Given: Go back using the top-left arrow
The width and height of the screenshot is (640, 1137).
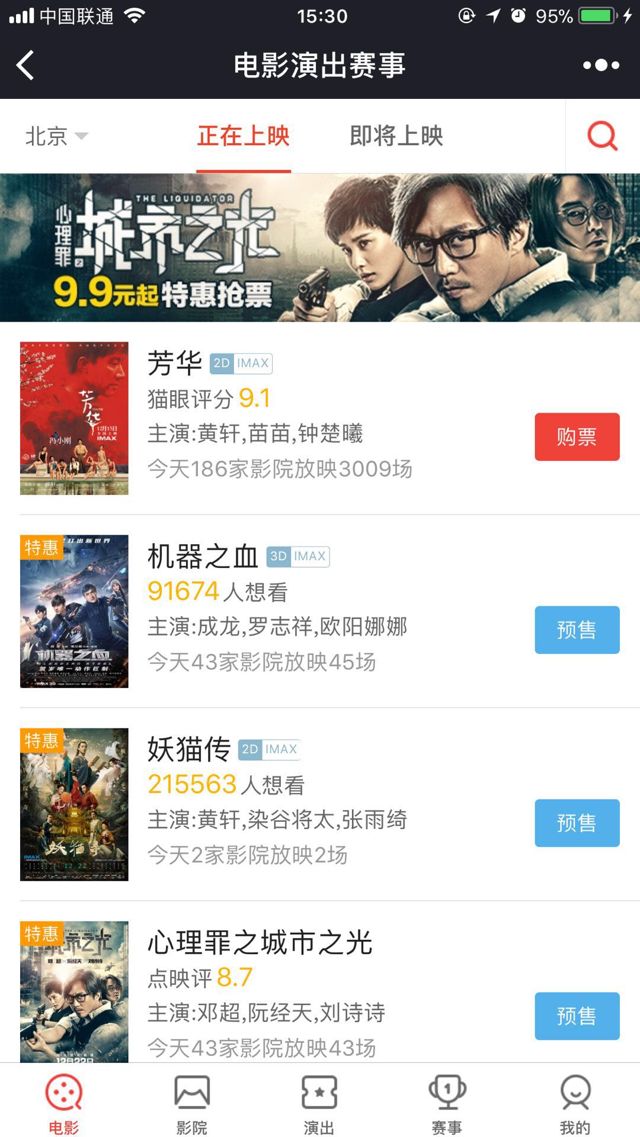Looking at the screenshot, I should click(26, 66).
